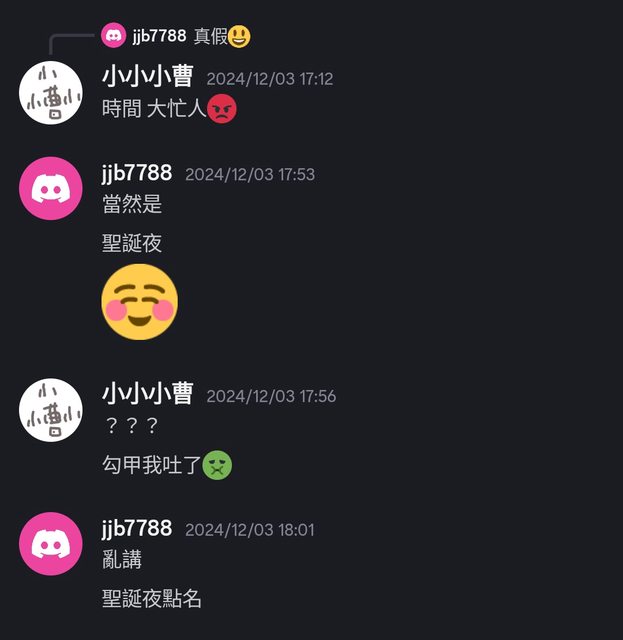Viewport: 623px width, 640px height.
Task: Tap the username jjb7788 on the 17:53 message
Action: pyautogui.click(x=137, y=173)
